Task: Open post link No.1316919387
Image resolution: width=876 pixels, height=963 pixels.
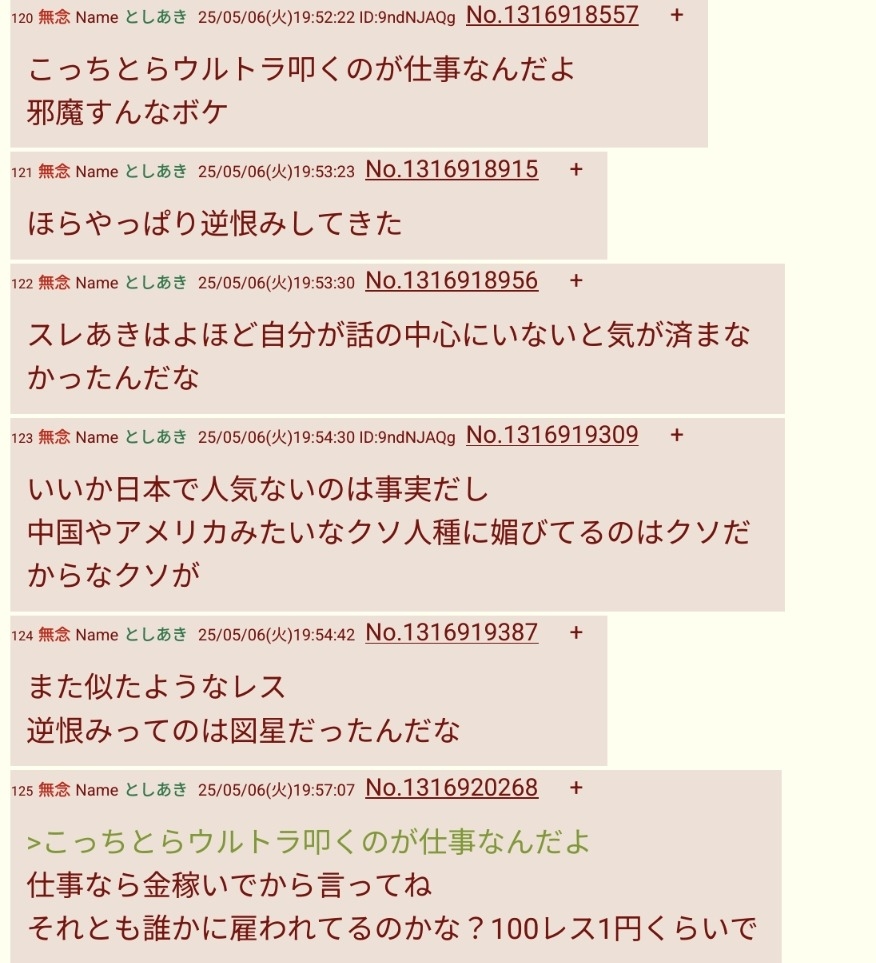Action: click(452, 633)
